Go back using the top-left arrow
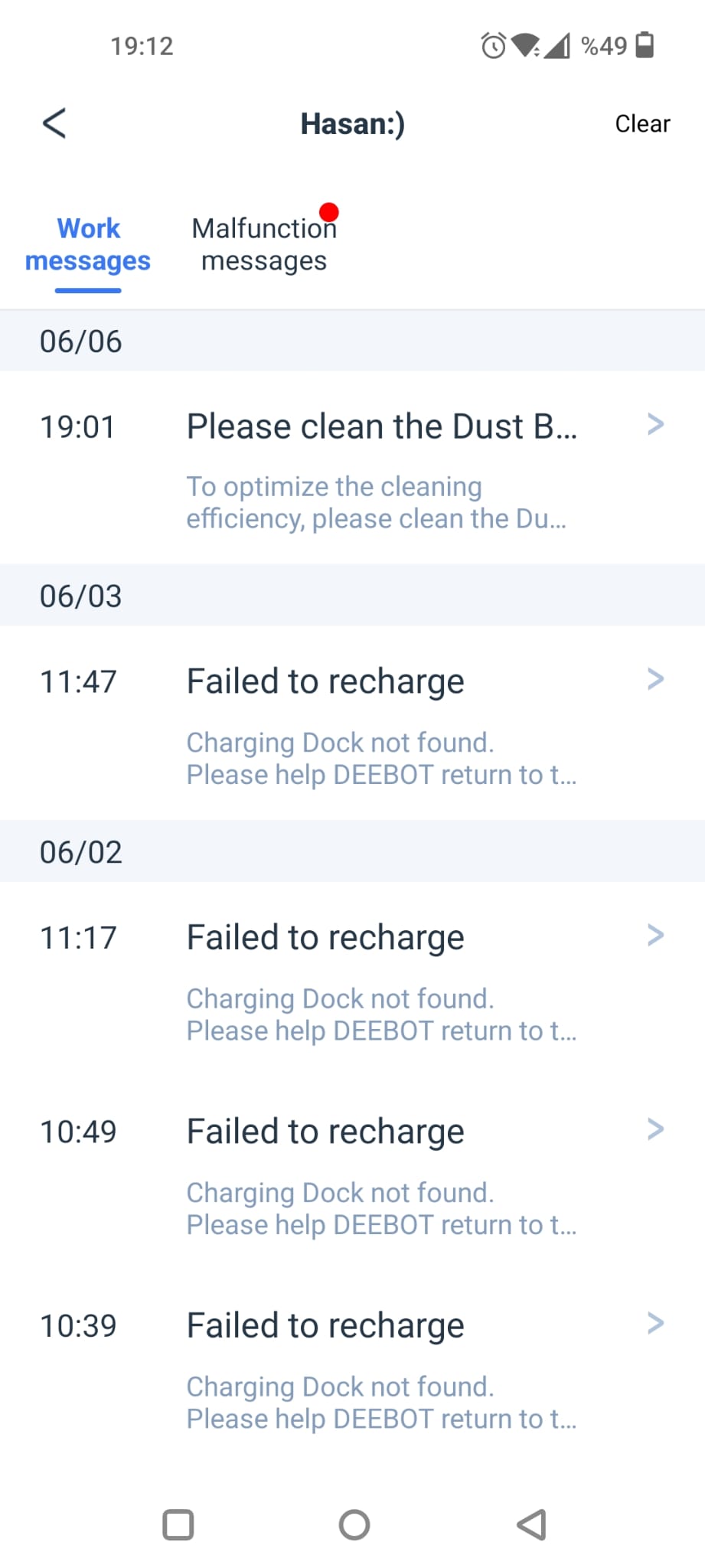705x1568 pixels. pos(54,123)
